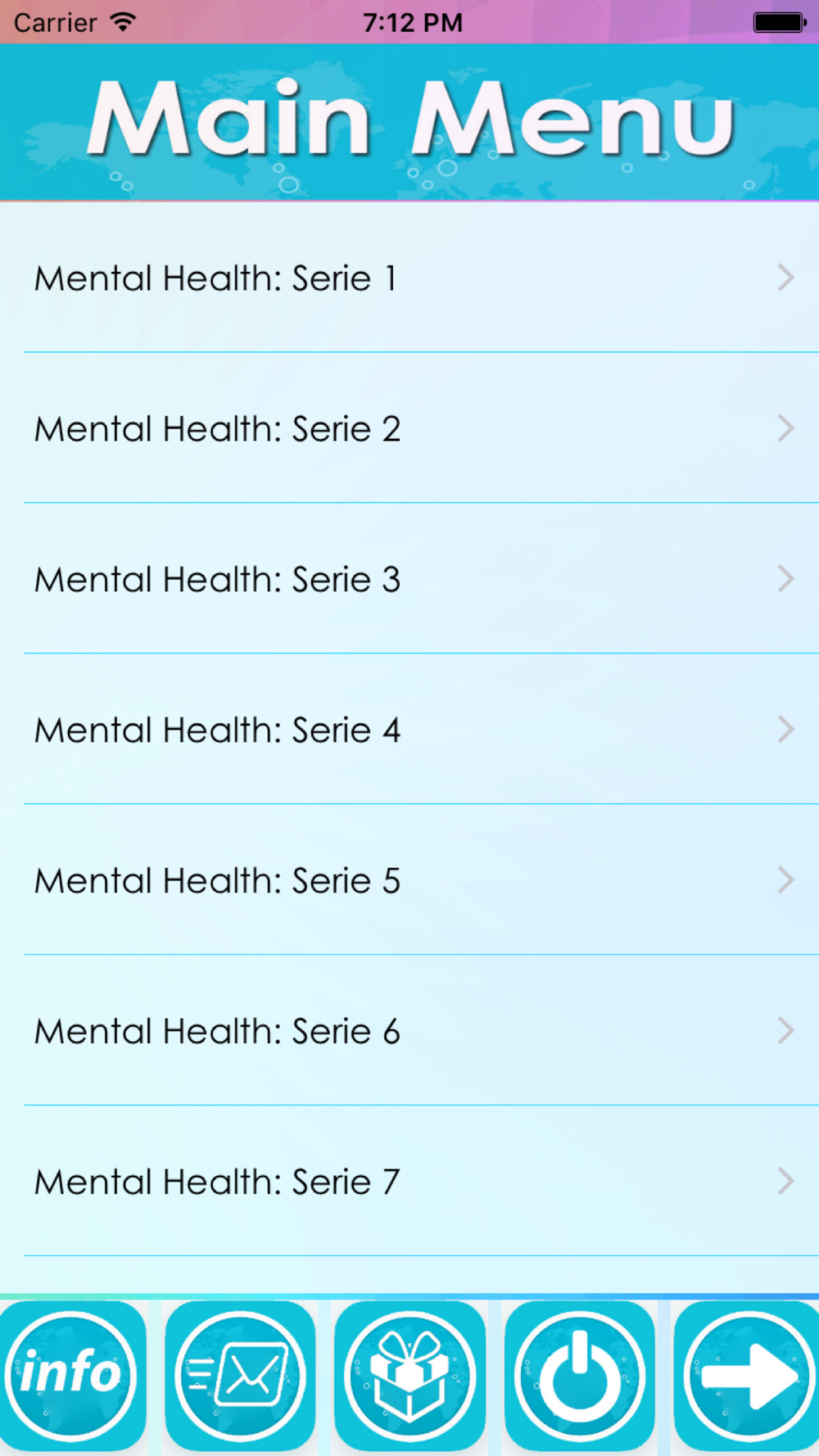Open Mental Health: Serie 2

(x=409, y=428)
